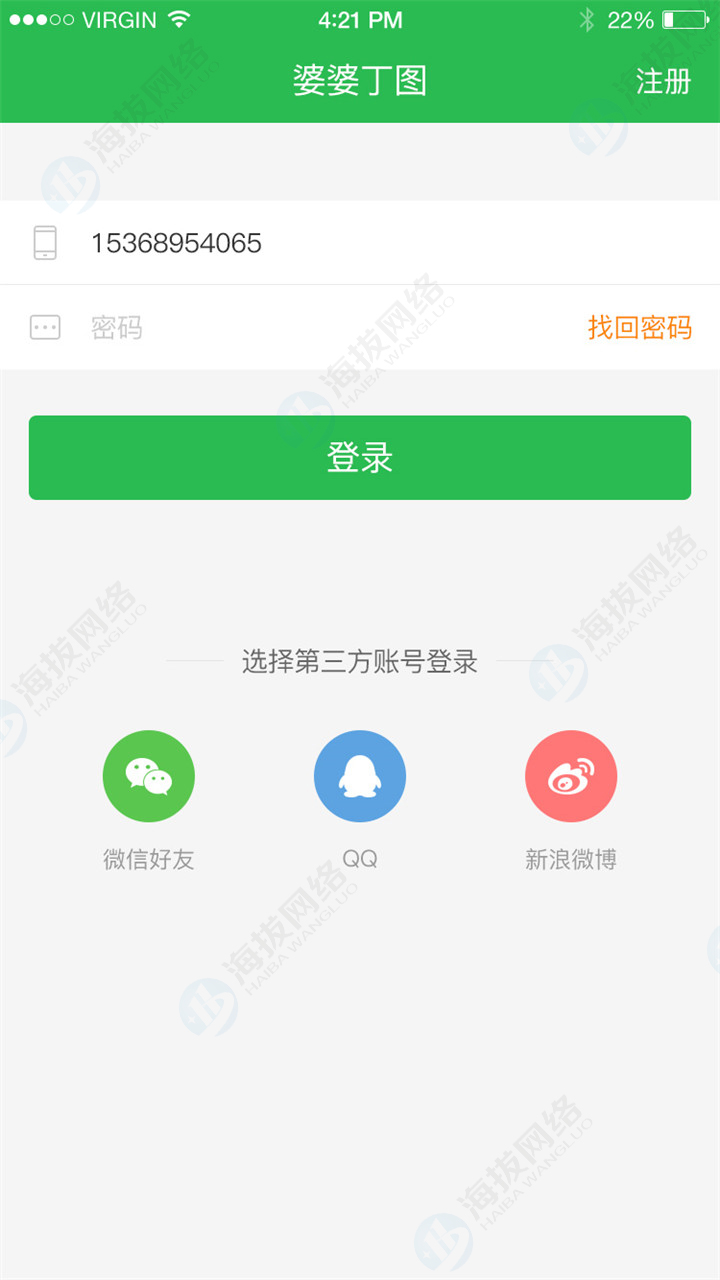
Task: Tap the green 登录 login button
Action: click(360, 458)
